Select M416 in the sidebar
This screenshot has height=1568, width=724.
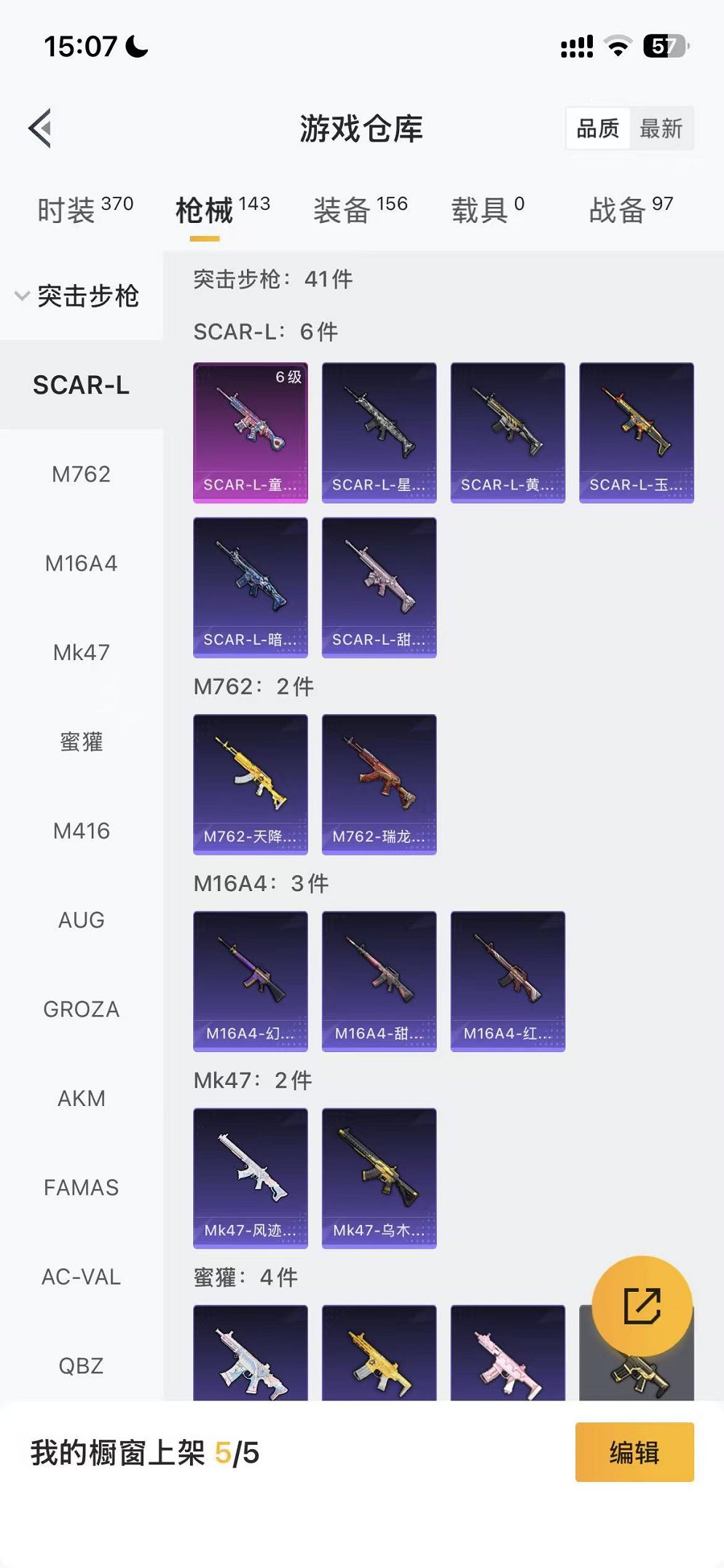[x=81, y=831]
